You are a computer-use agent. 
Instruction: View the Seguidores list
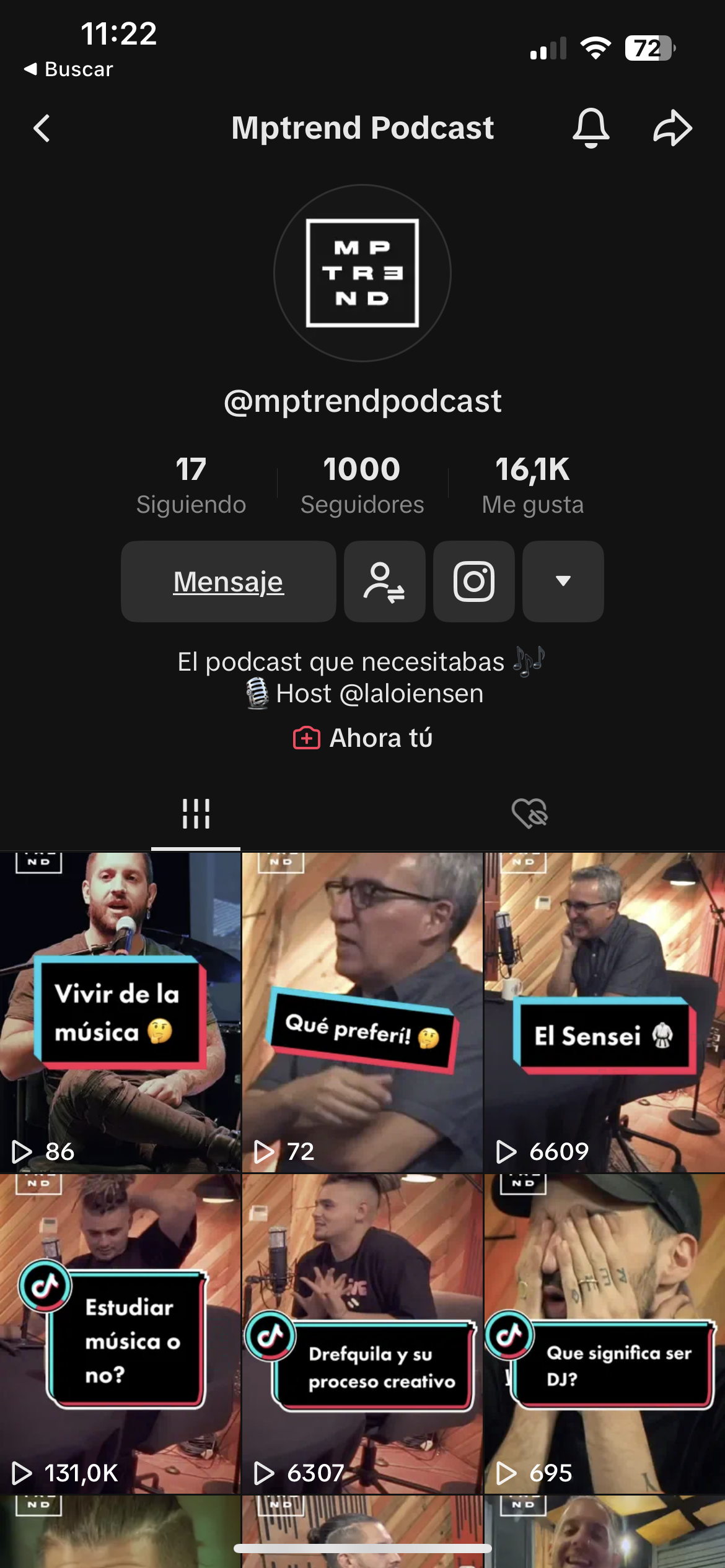tap(362, 486)
